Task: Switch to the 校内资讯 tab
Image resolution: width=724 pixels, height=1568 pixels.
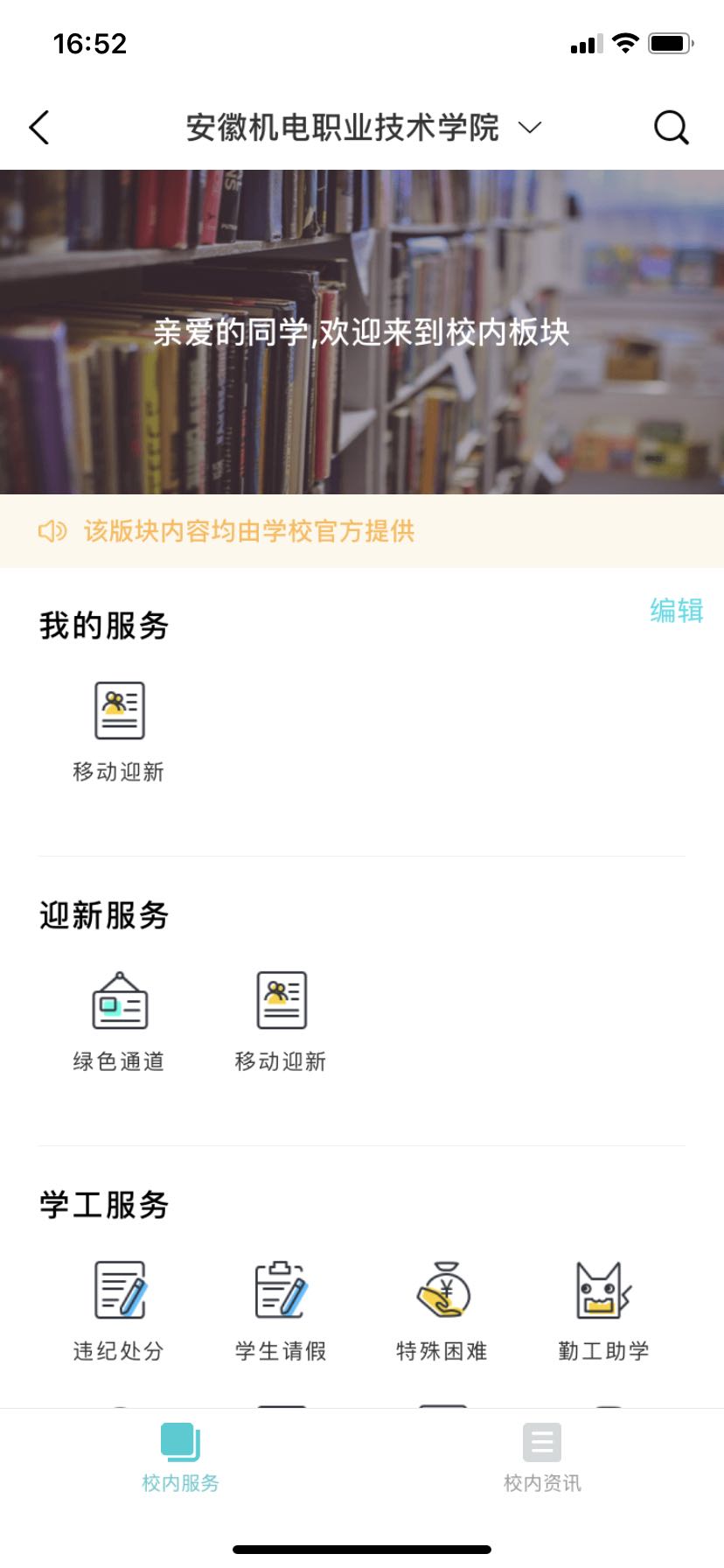Action: click(x=542, y=1458)
